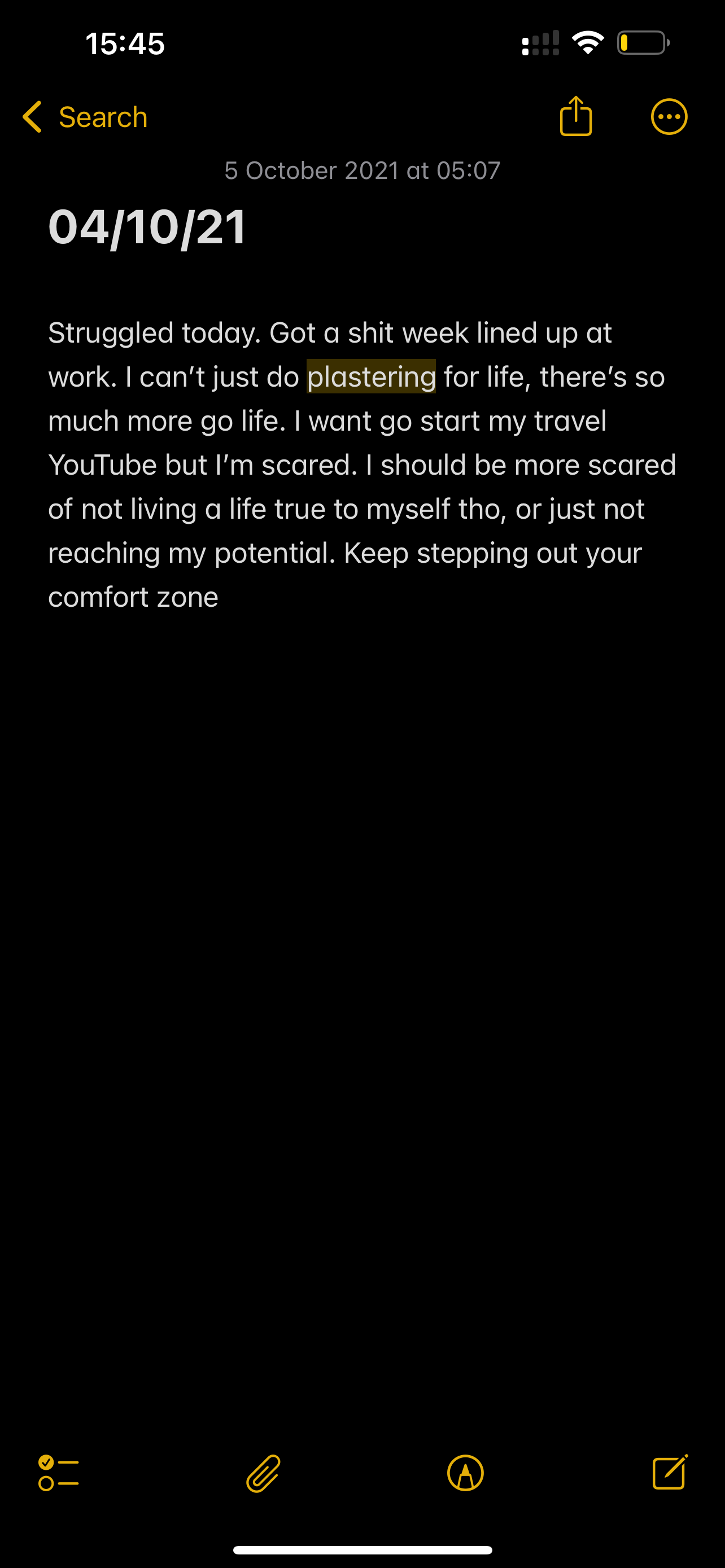725x1568 pixels.
Task: Add a checklist to the note
Action: click(x=58, y=1473)
